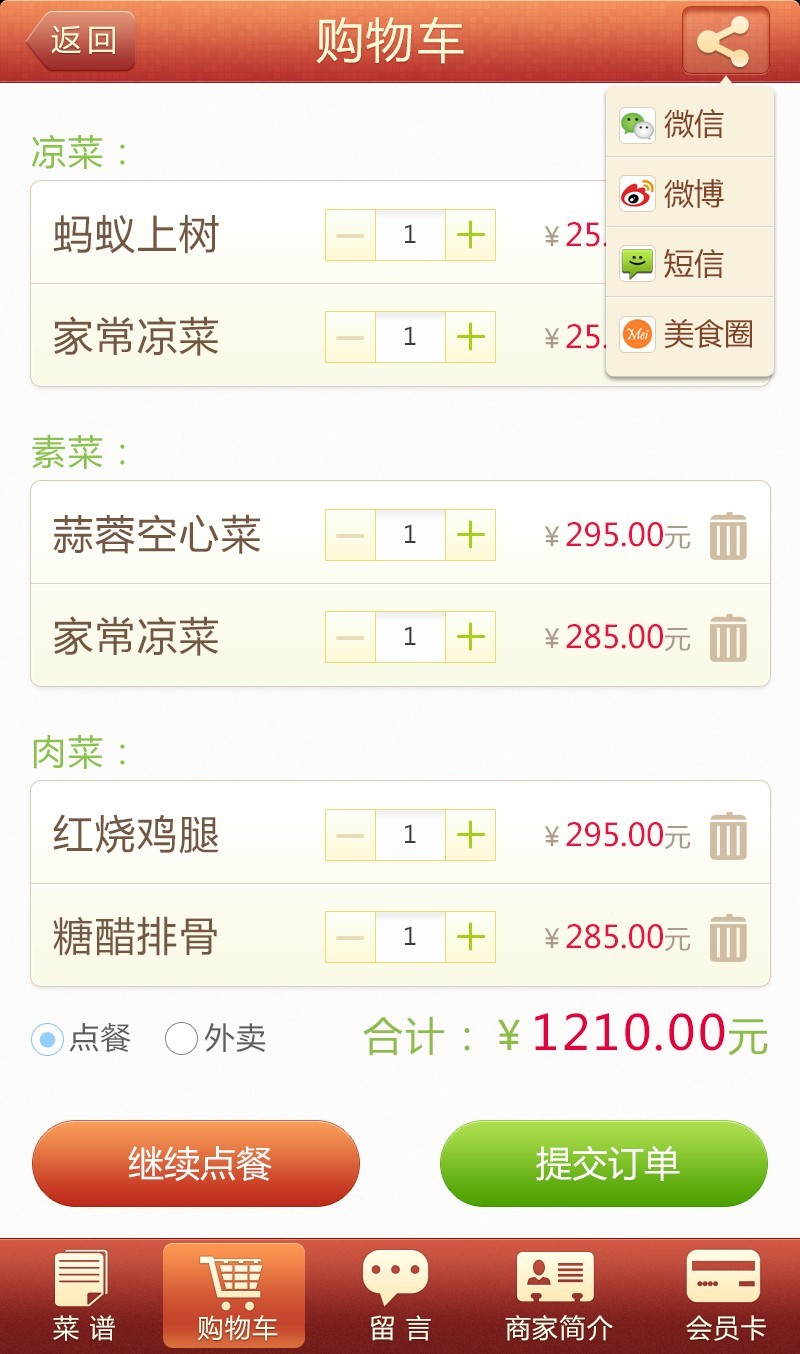Share to 美食圈
This screenshot has width=800, height=1354.
(x=689, y=334)
